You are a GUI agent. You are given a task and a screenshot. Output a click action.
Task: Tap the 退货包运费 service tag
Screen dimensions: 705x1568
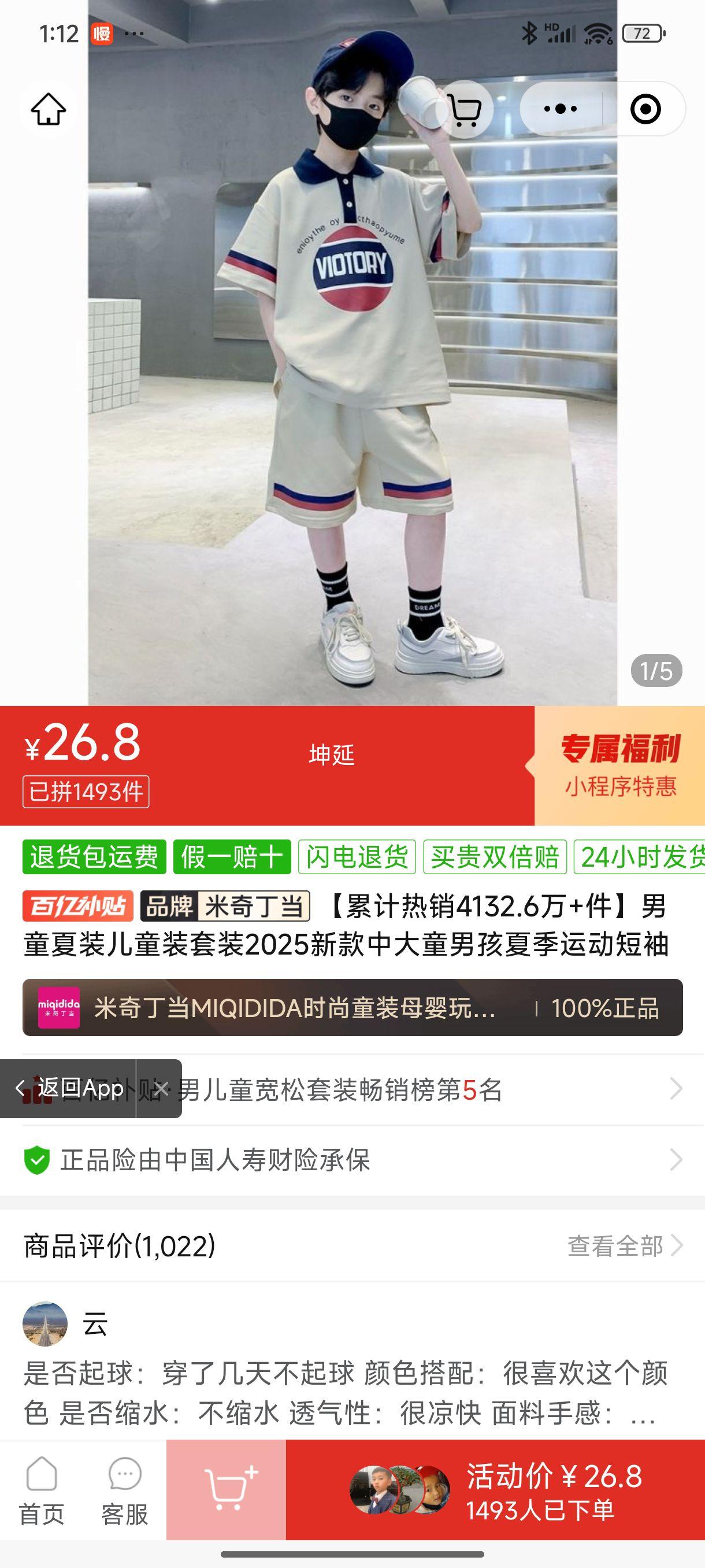click(x=94, y=856)
